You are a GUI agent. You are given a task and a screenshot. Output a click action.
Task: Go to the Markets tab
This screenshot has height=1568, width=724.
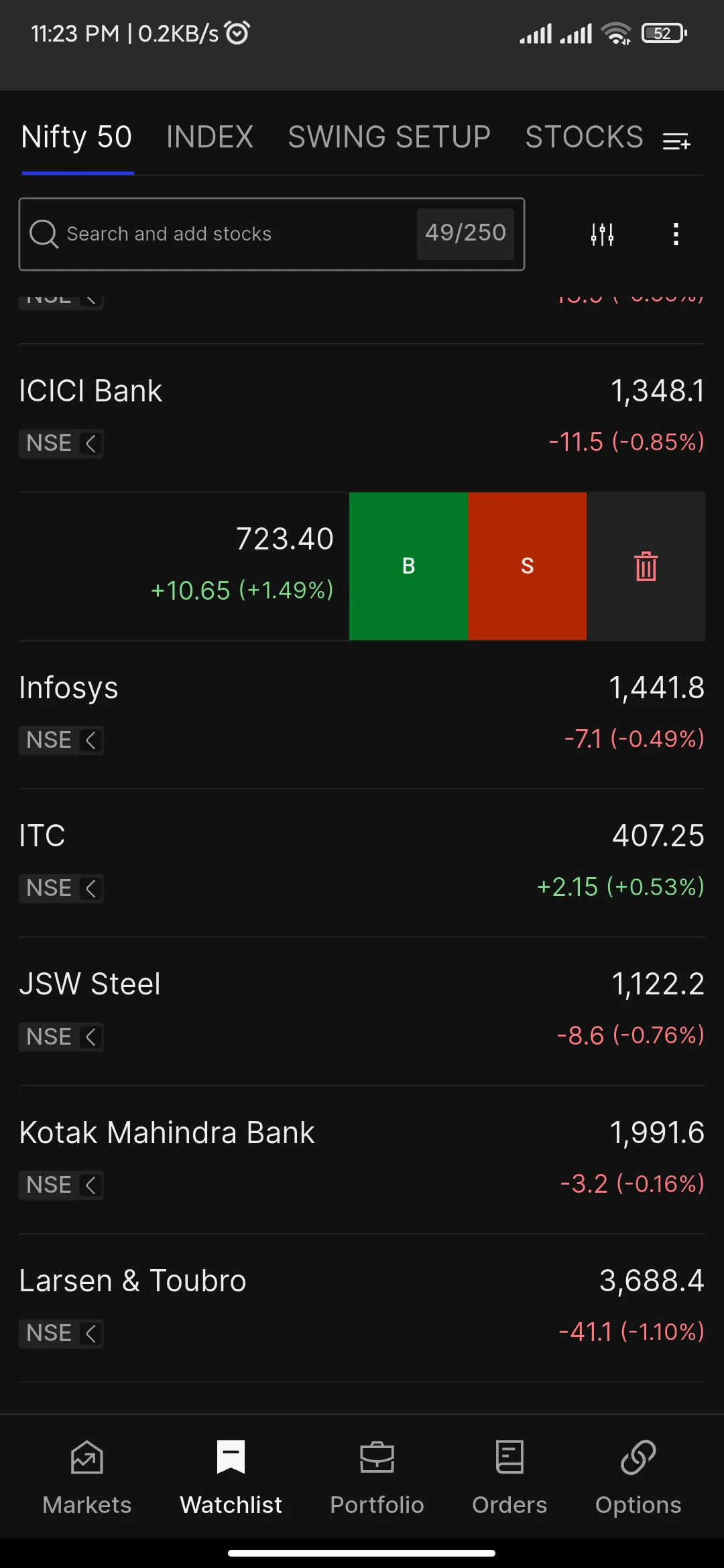87,1478
